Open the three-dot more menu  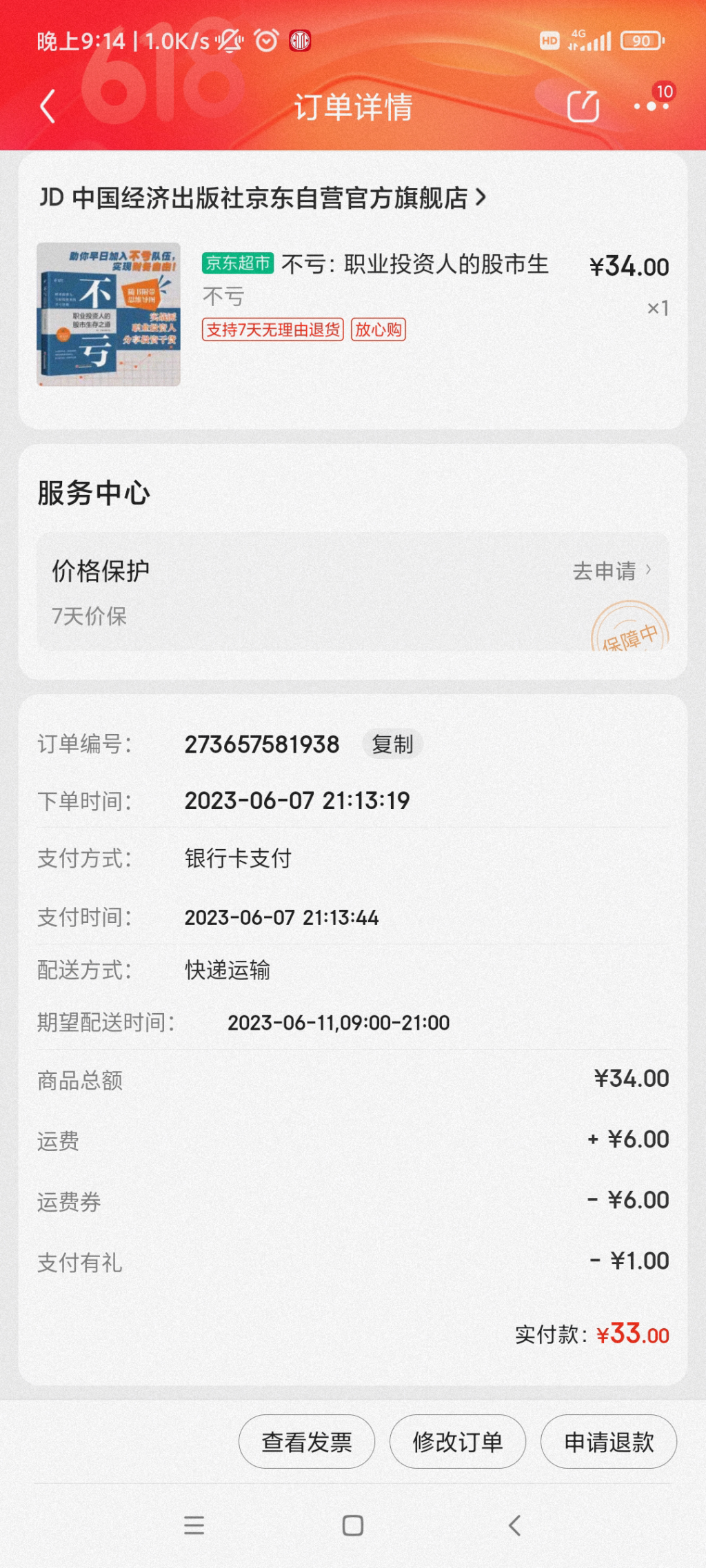652,106
